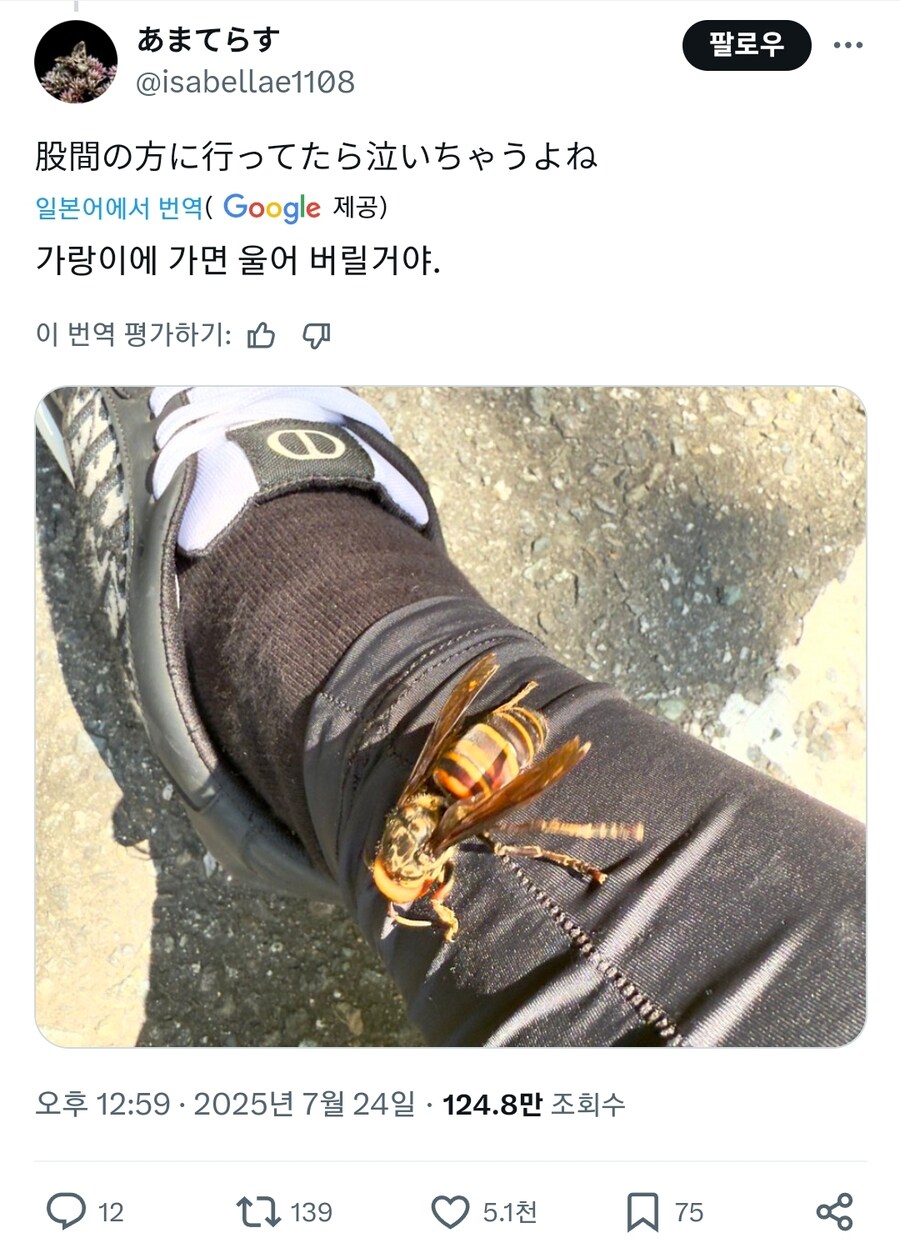Repost this tweet
Image resolution: width=900 pixels, height=1253 pixels.
[258, 1212]
